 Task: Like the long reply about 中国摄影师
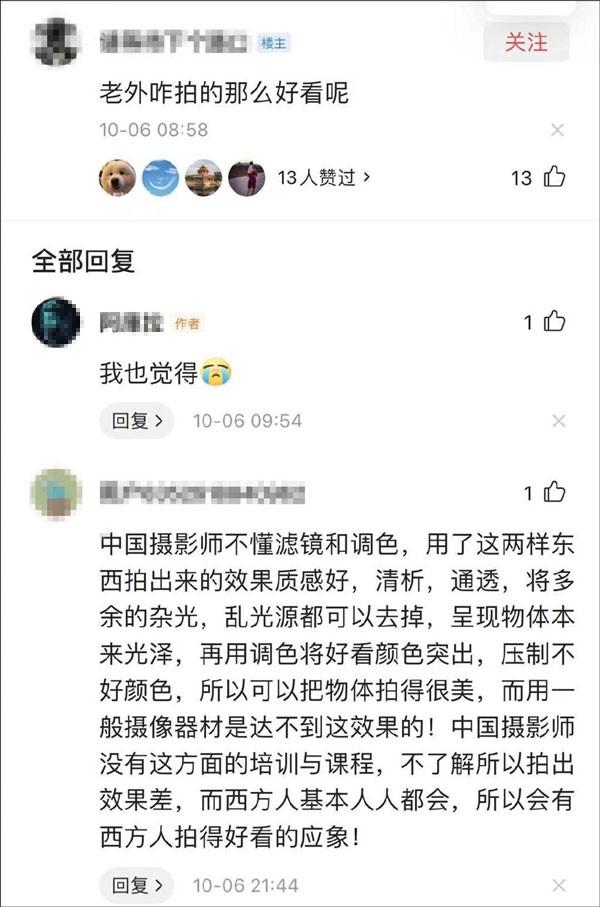(554, 493)
